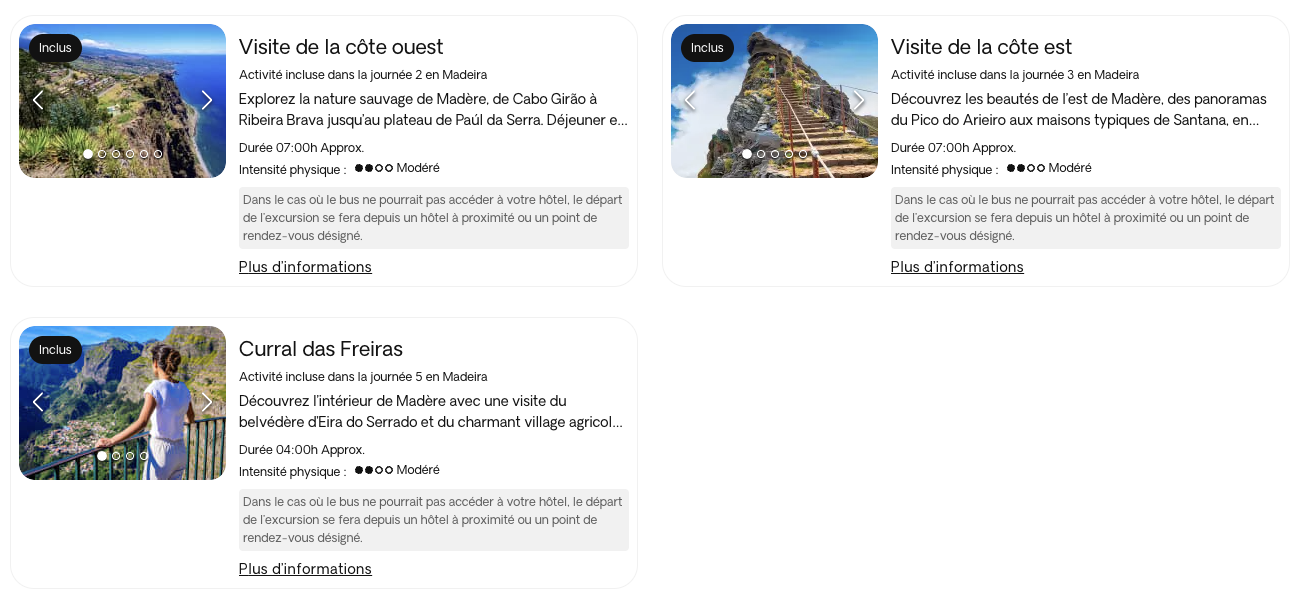Show previous photo for Curral das Freiras
1298x598 pixels.
(x=38, y=402)
